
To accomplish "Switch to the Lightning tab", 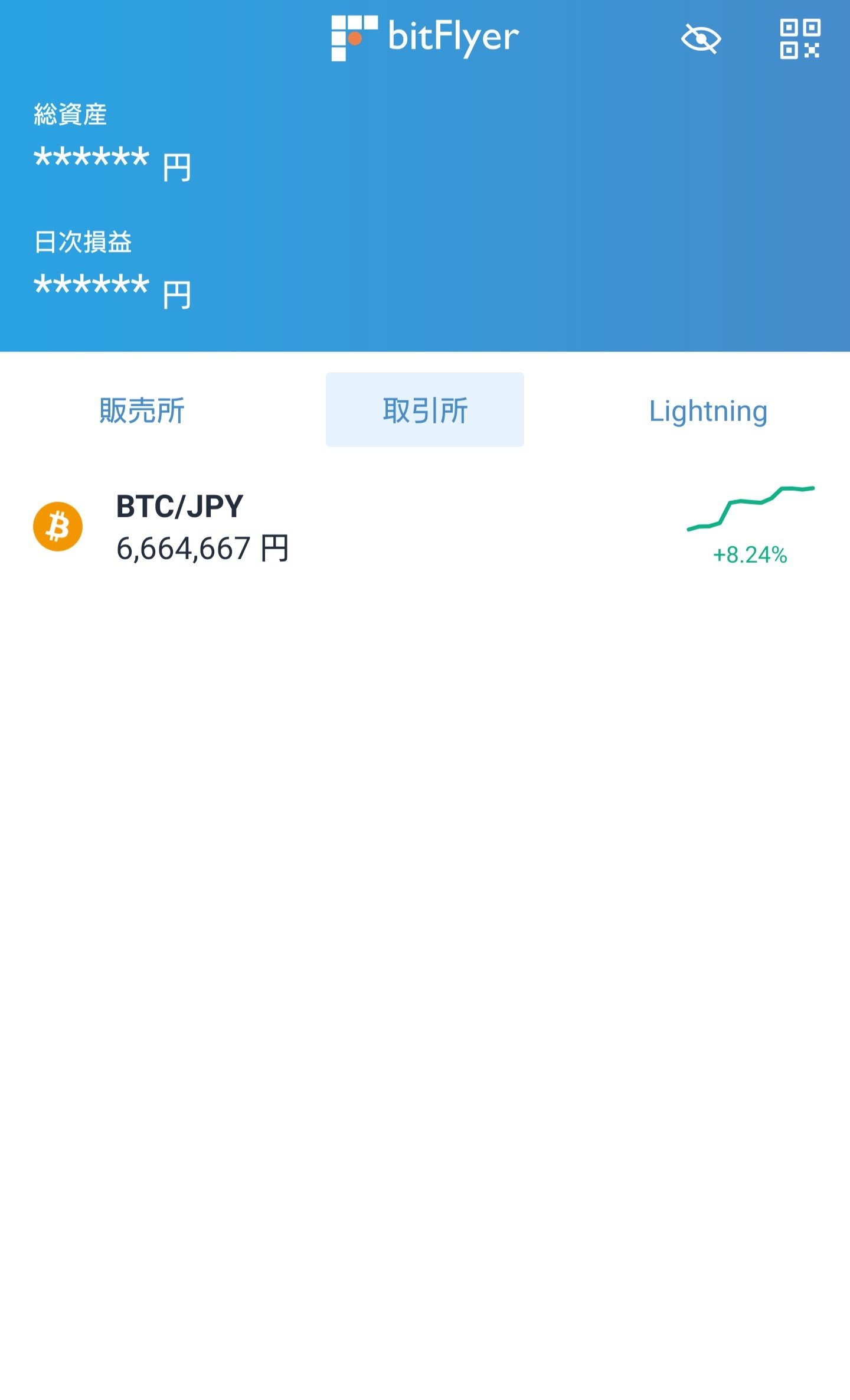I will coord(708,410).
